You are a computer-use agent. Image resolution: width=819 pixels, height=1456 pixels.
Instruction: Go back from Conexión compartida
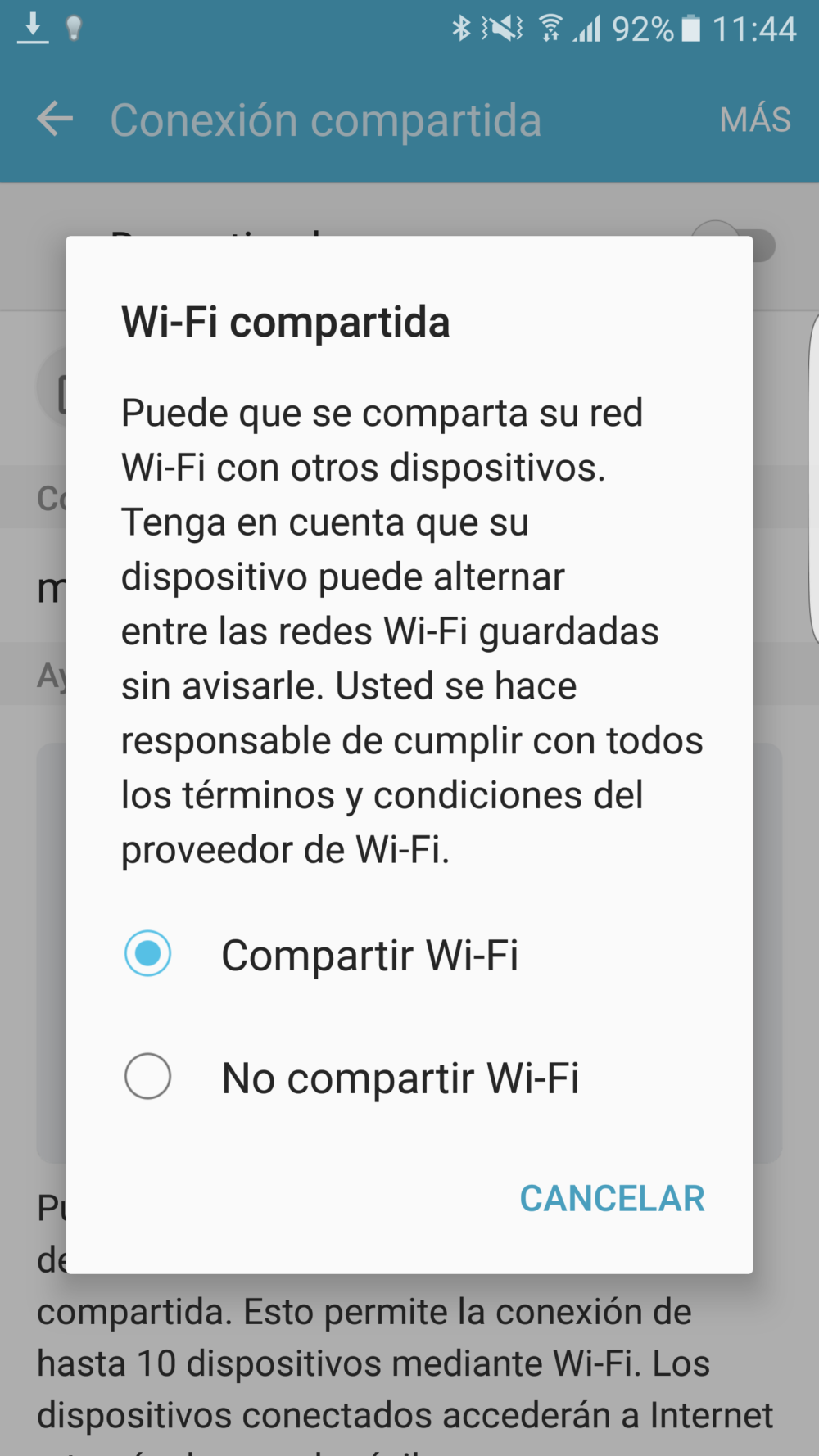pos(55,120)
